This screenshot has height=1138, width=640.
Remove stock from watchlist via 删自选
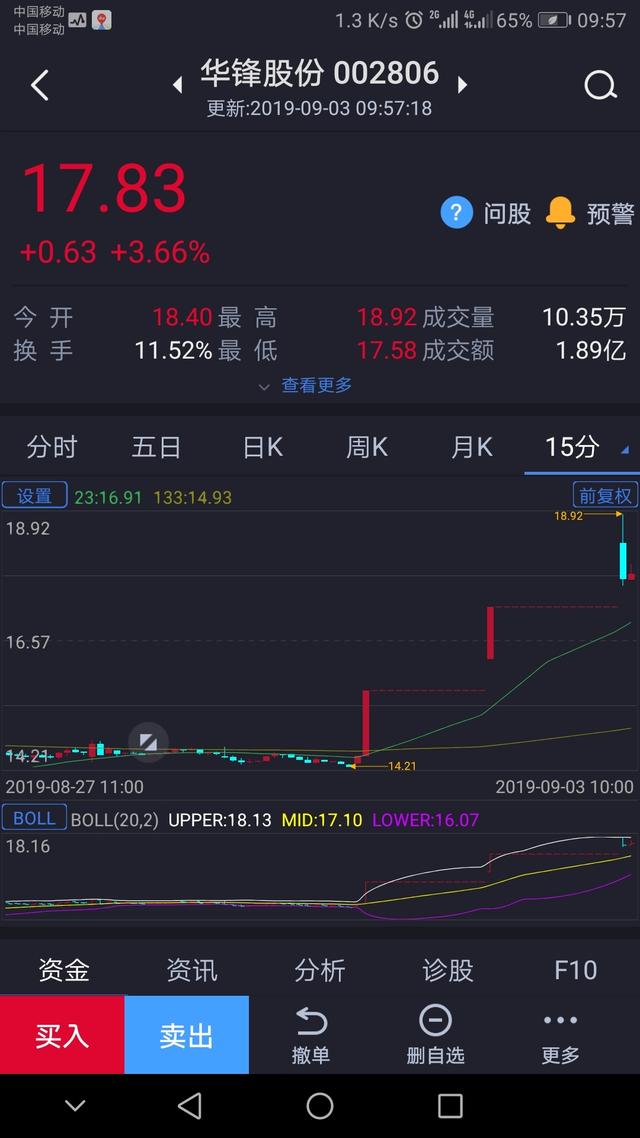point(435,1035)
